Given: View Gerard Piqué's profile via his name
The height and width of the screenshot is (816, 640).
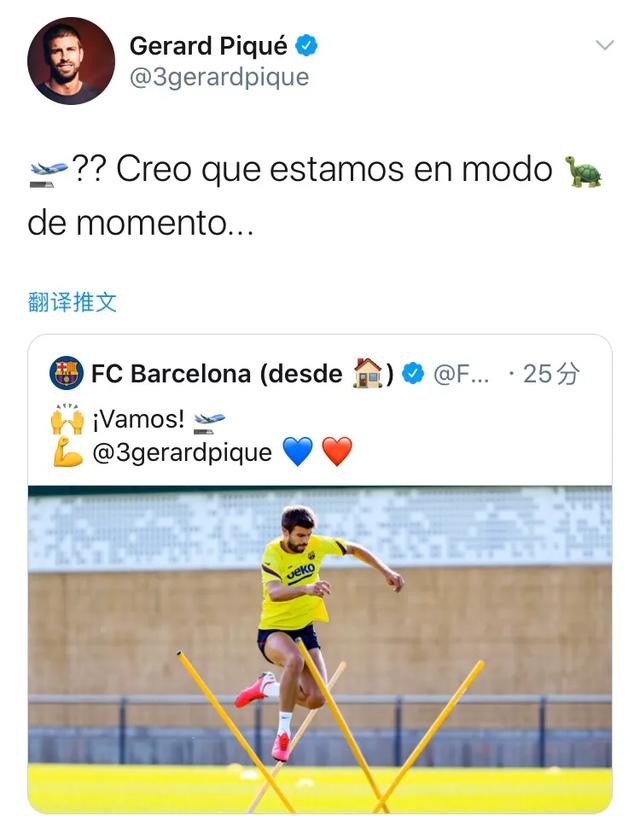Looking at the screenshot, I should (208, 46).
